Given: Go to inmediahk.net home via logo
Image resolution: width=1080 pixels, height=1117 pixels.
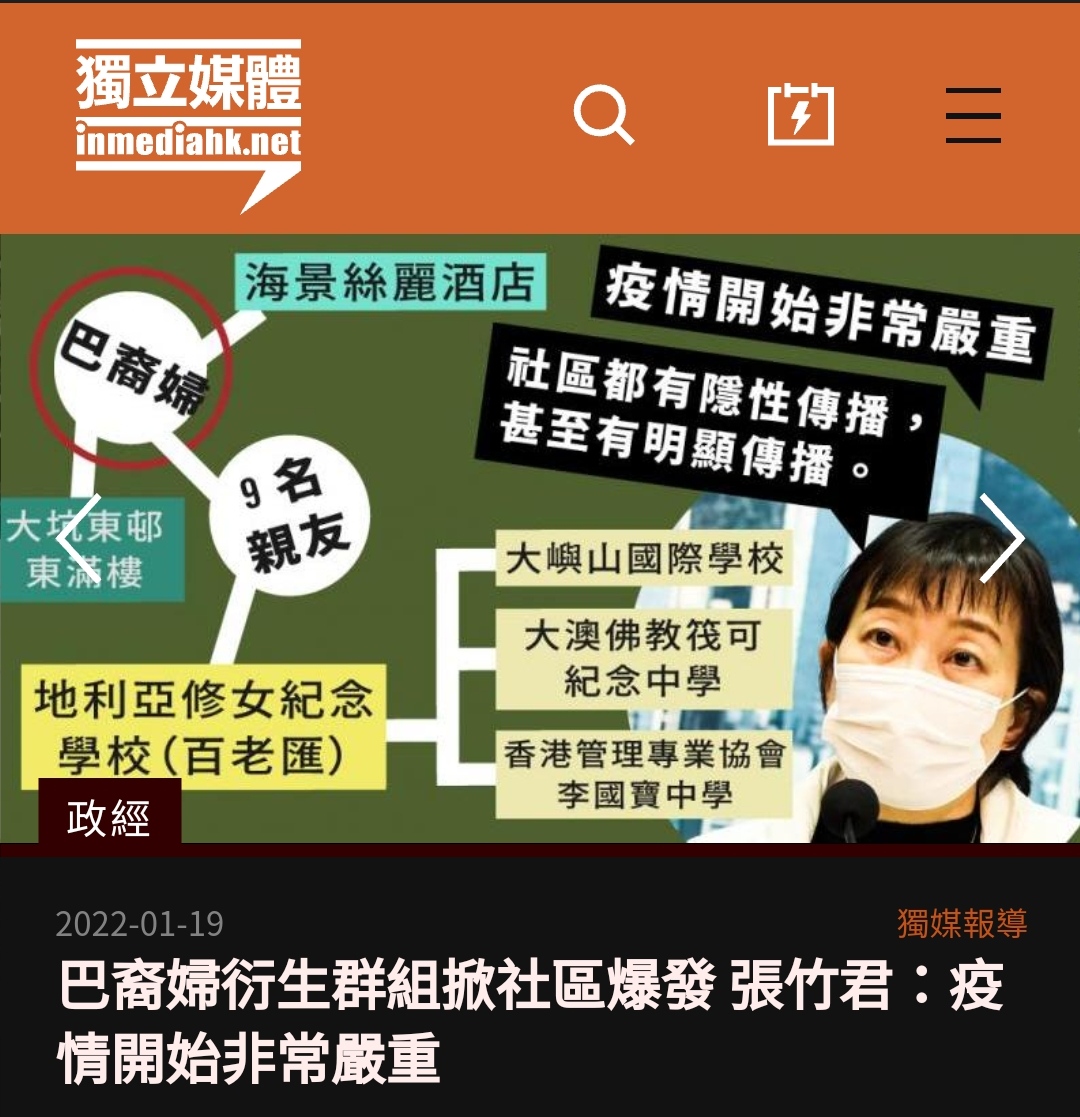Looking at the screenshot, I should click(189, 120).
